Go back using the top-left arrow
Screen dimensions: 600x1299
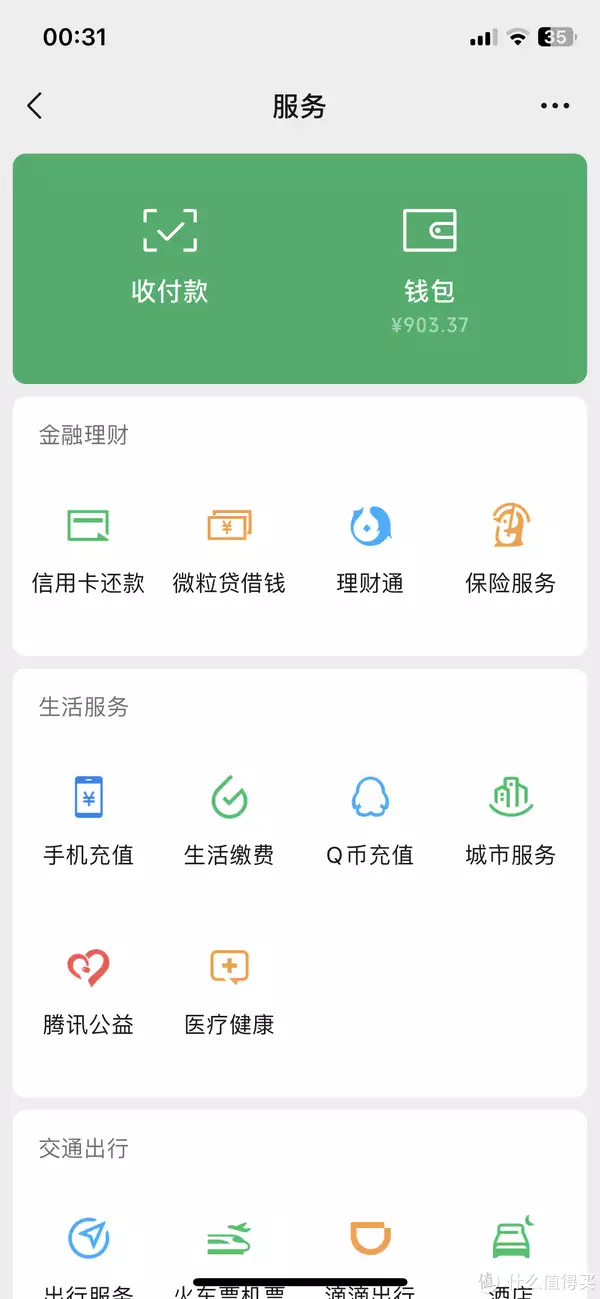(35, 106)
